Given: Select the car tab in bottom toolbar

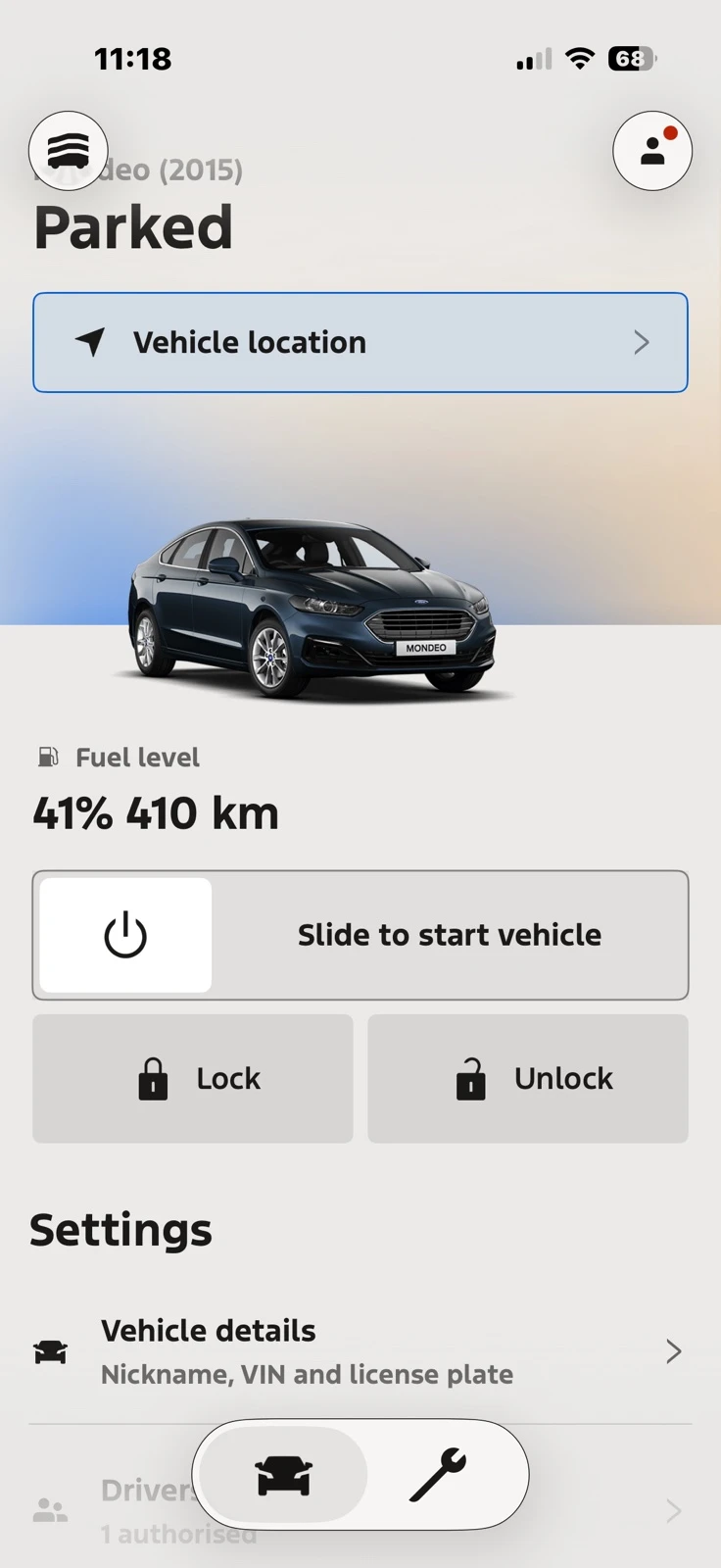Looking at the screenshot, I should [x=282, y=1475].
